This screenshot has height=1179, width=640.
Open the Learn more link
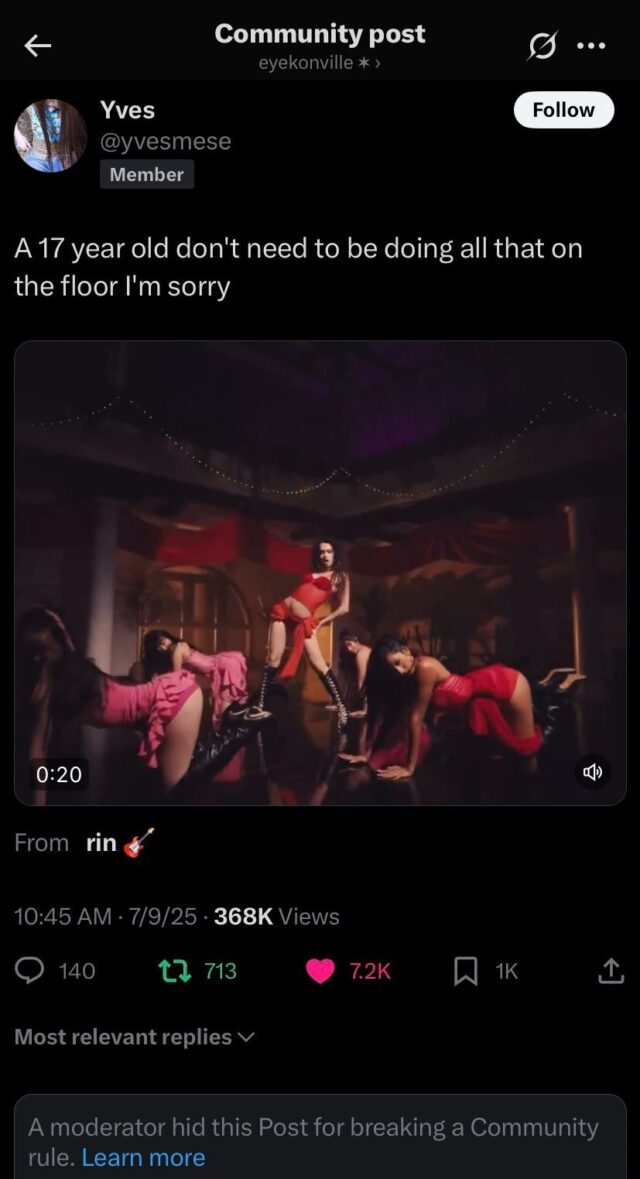[x=143, y=1157]
